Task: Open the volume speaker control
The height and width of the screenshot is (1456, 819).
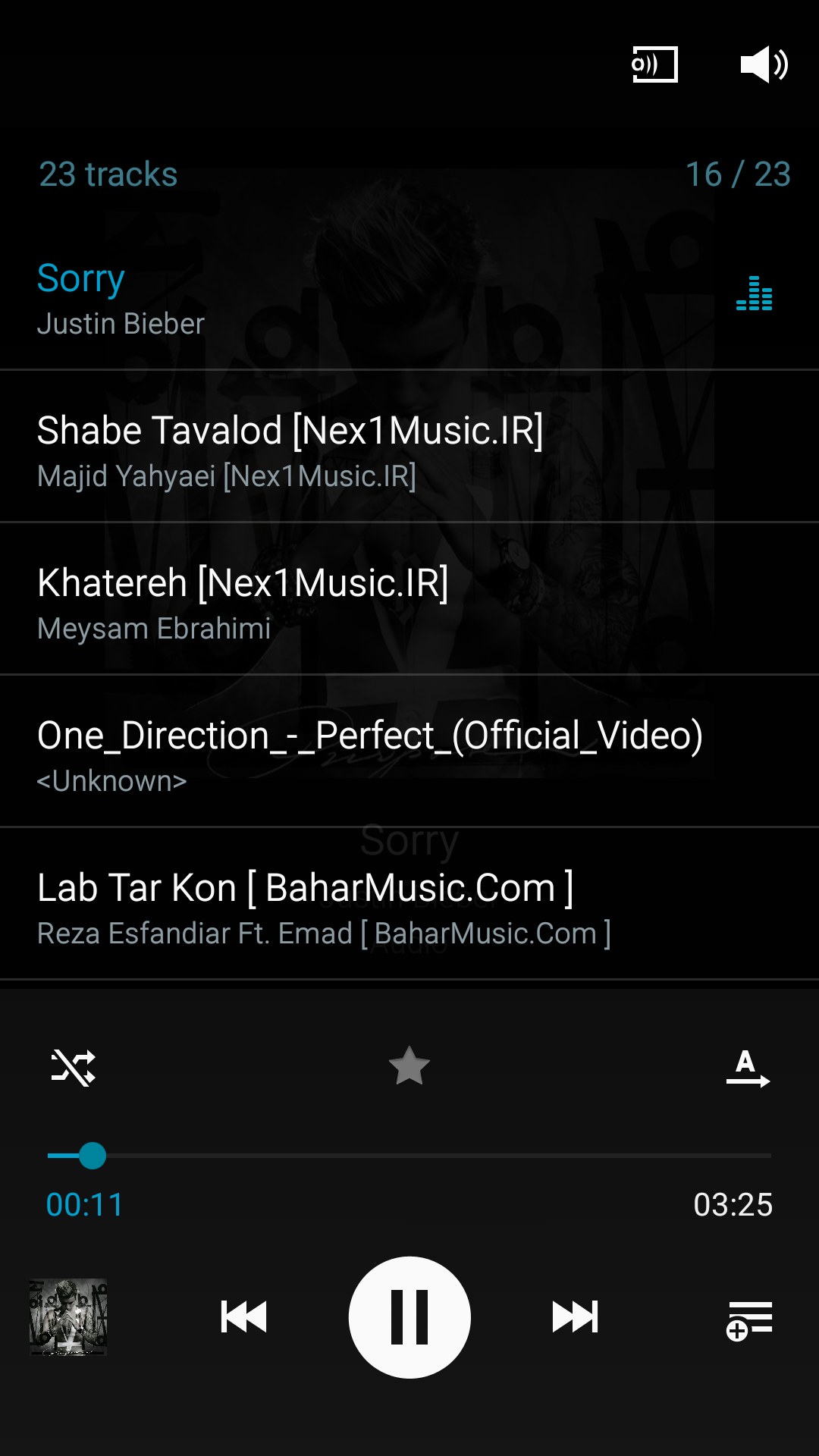Action: pyautogui.click(x=764, y=64)
